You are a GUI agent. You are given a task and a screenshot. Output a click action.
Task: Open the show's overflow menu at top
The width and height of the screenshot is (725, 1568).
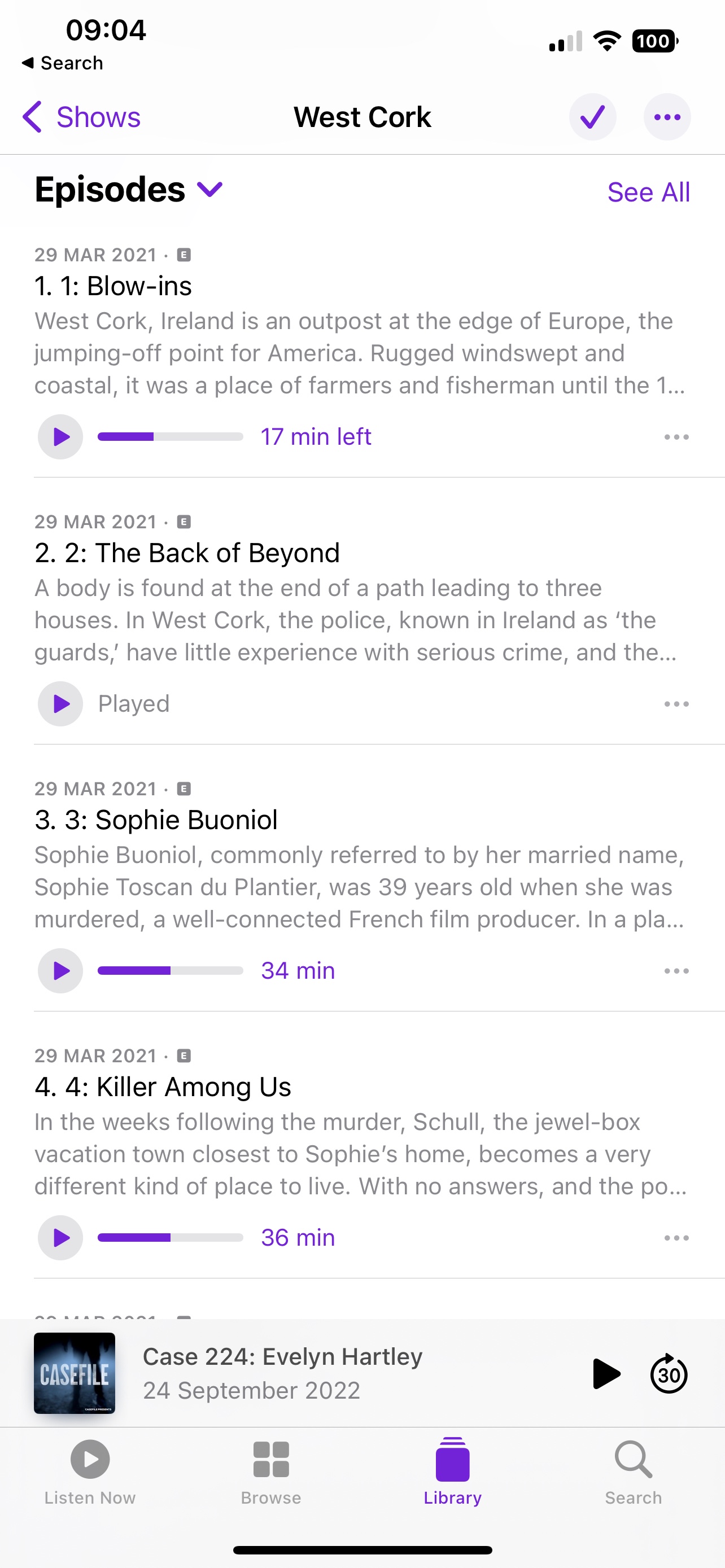pos(667,117)
